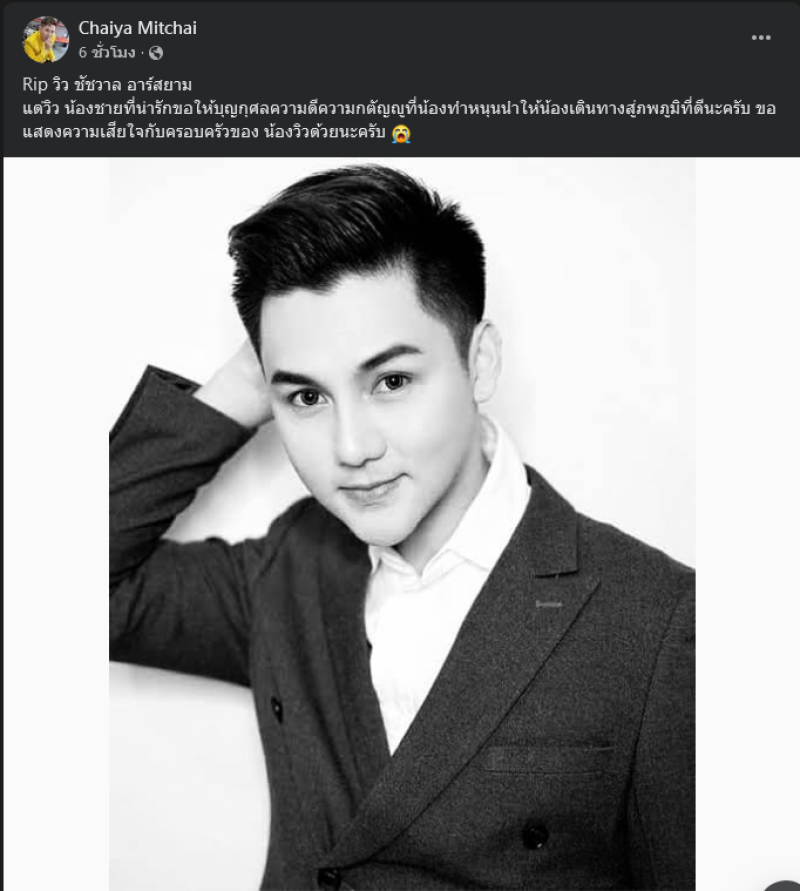Open the 6-hour post timestamp
The height and width of the screenshot is (891, 800).
coord(107,52)
